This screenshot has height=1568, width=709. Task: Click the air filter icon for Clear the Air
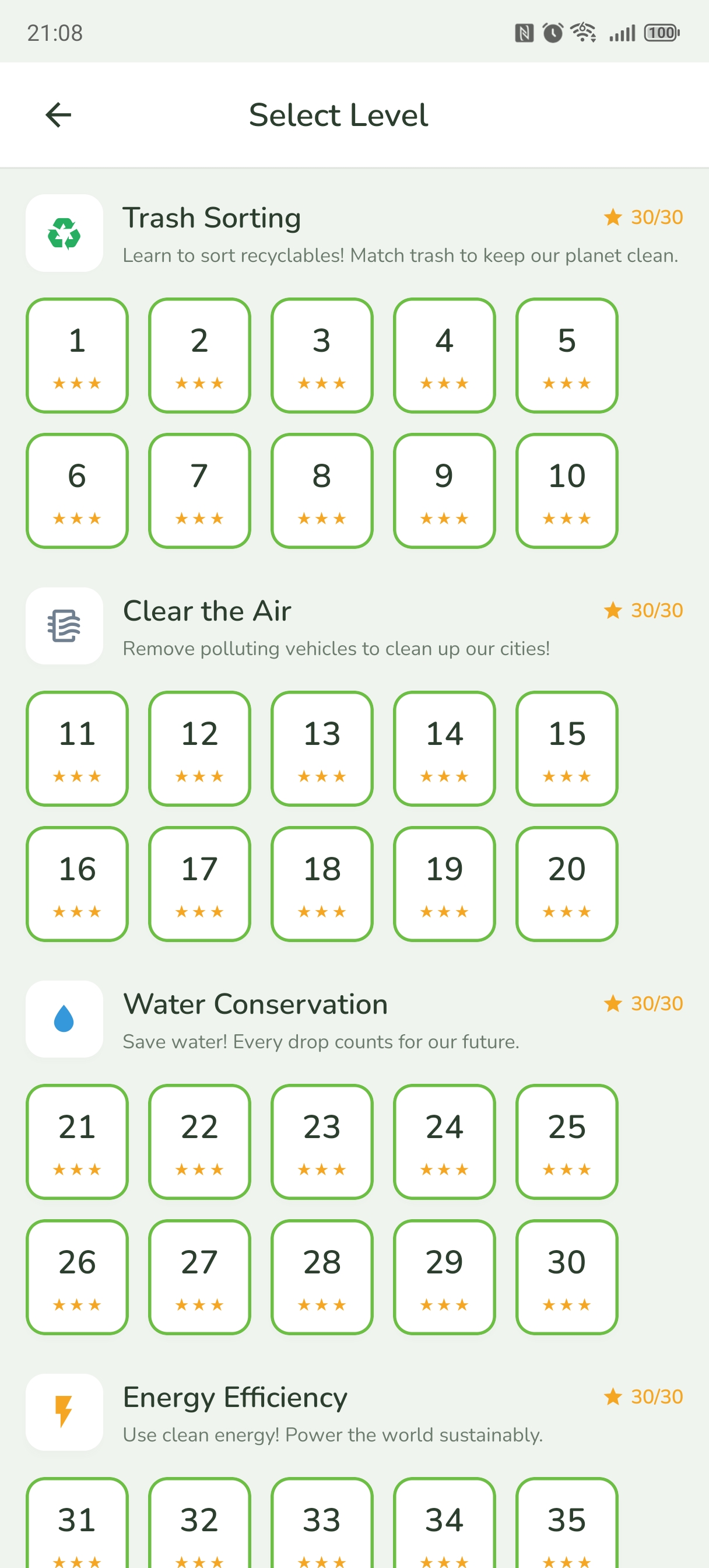(x=64, y=625)
